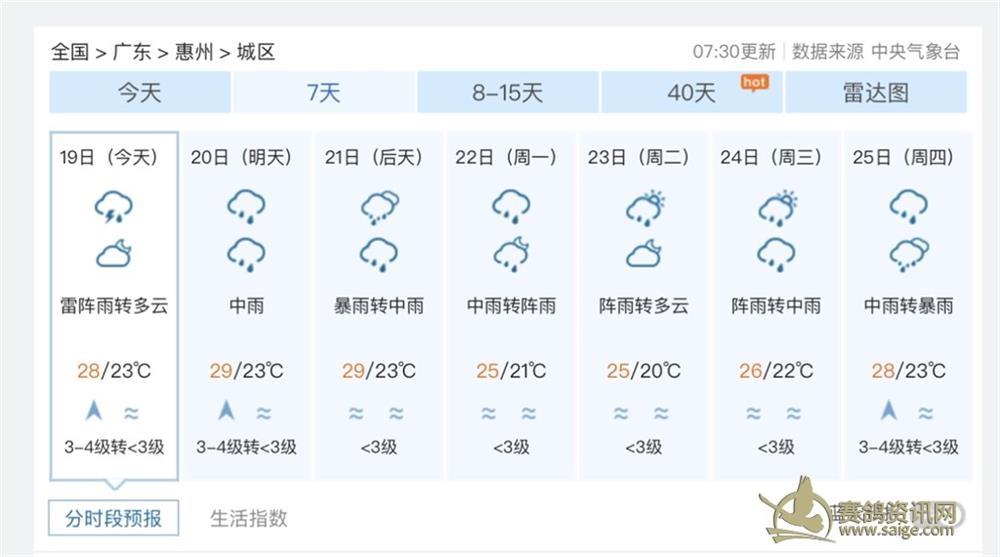Select the 20日 (明天) forecast card
Image resolution: width=1000 pixels, height=557 pixels.
(x=246, y=305)
